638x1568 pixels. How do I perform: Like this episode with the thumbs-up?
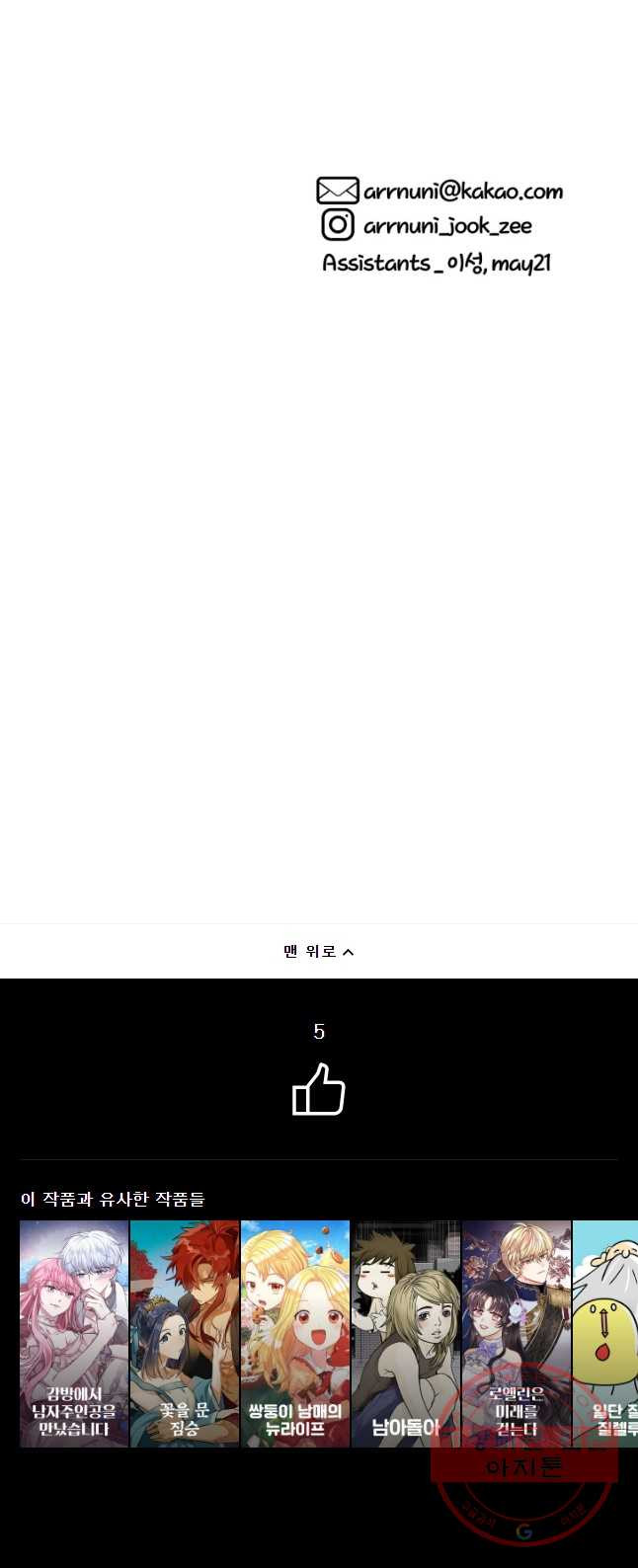318,1090
